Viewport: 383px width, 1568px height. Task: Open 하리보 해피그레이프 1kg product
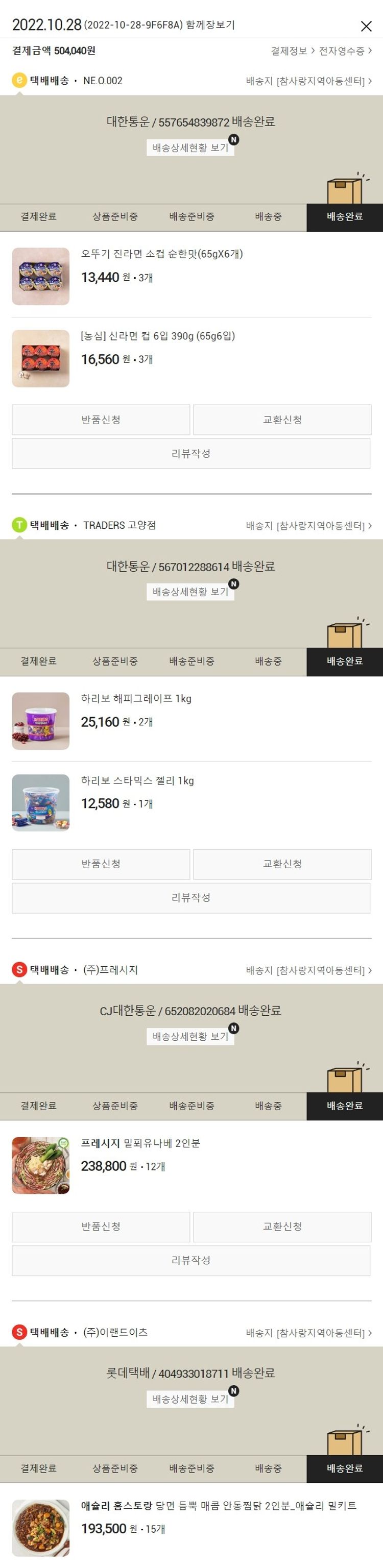click(136, 698)
